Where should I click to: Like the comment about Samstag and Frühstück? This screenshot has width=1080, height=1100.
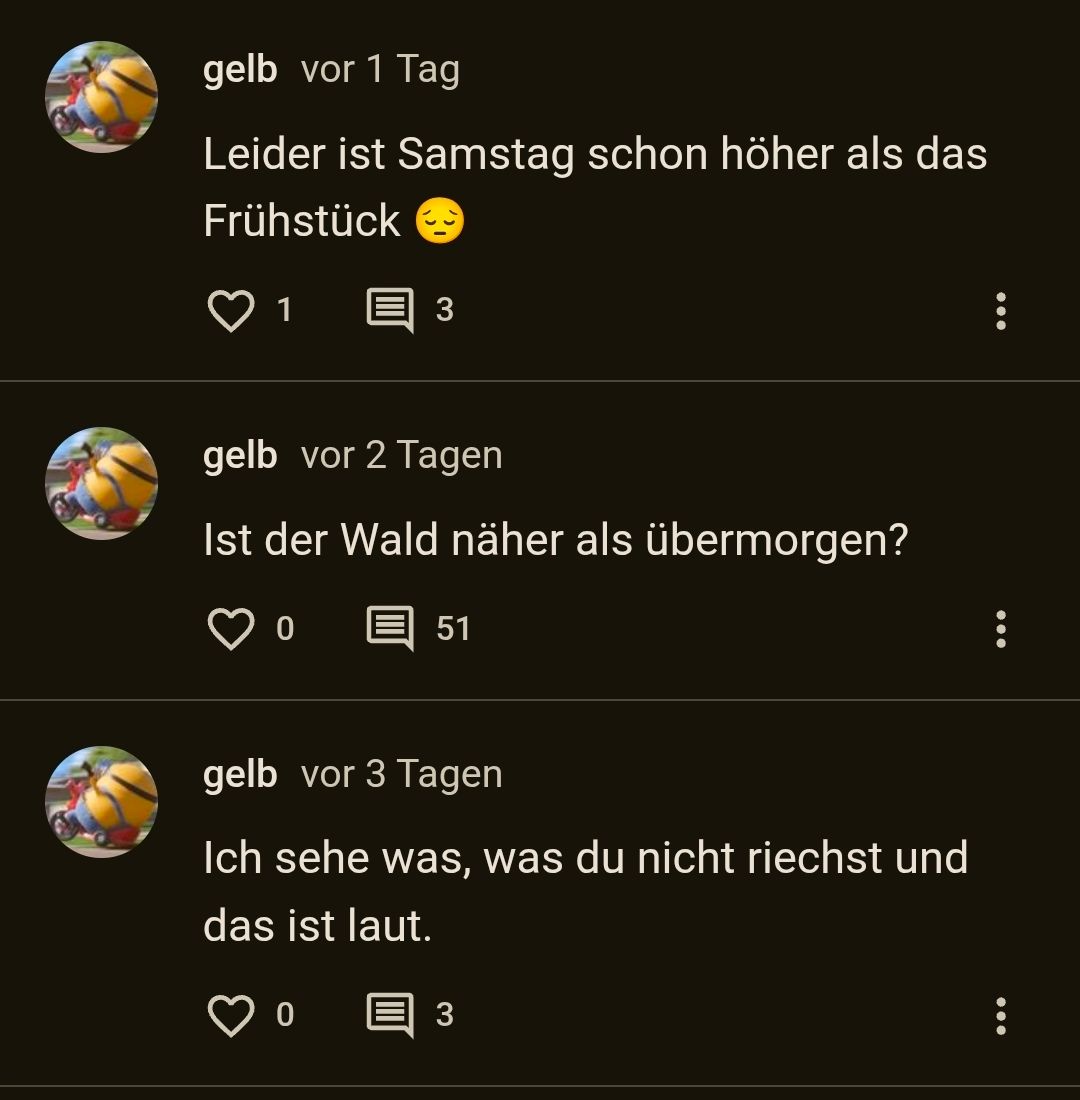pos(231,311)
